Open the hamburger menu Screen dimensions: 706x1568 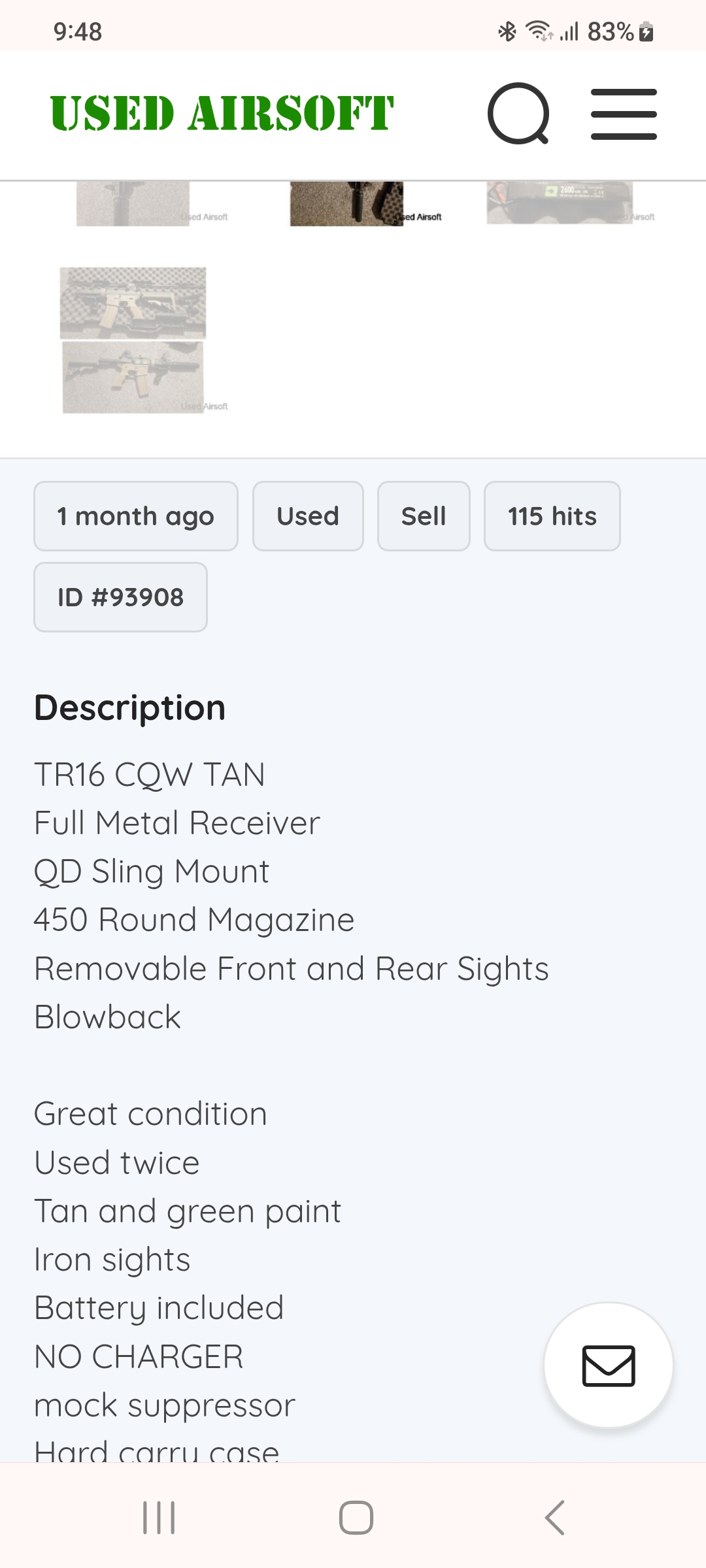624,114
